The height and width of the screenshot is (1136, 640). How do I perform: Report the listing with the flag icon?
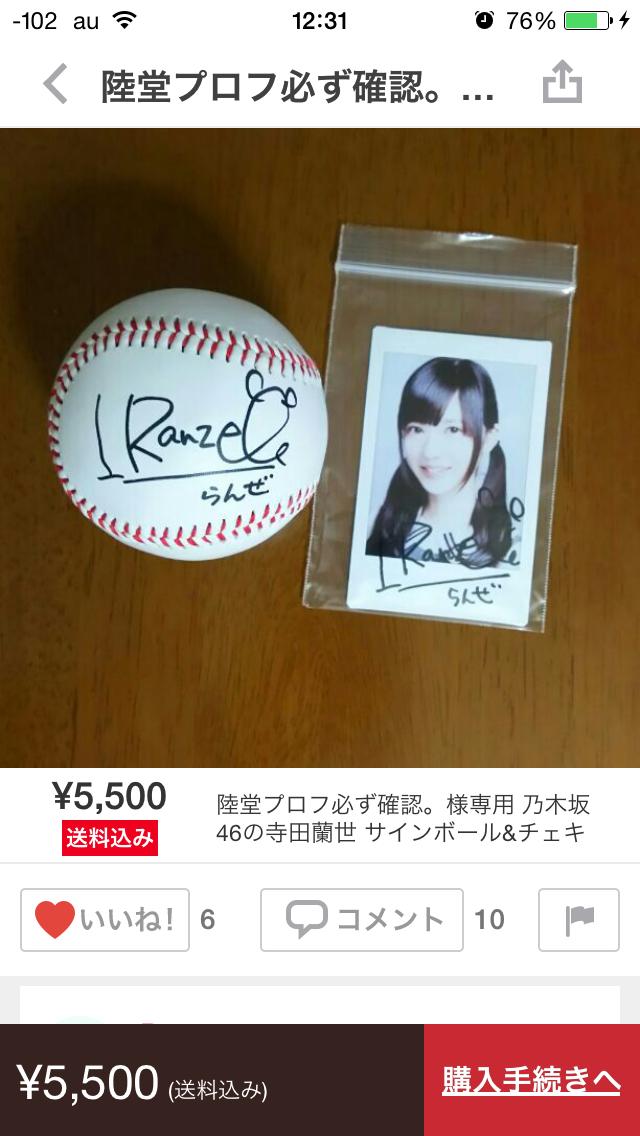coord(580,919)
